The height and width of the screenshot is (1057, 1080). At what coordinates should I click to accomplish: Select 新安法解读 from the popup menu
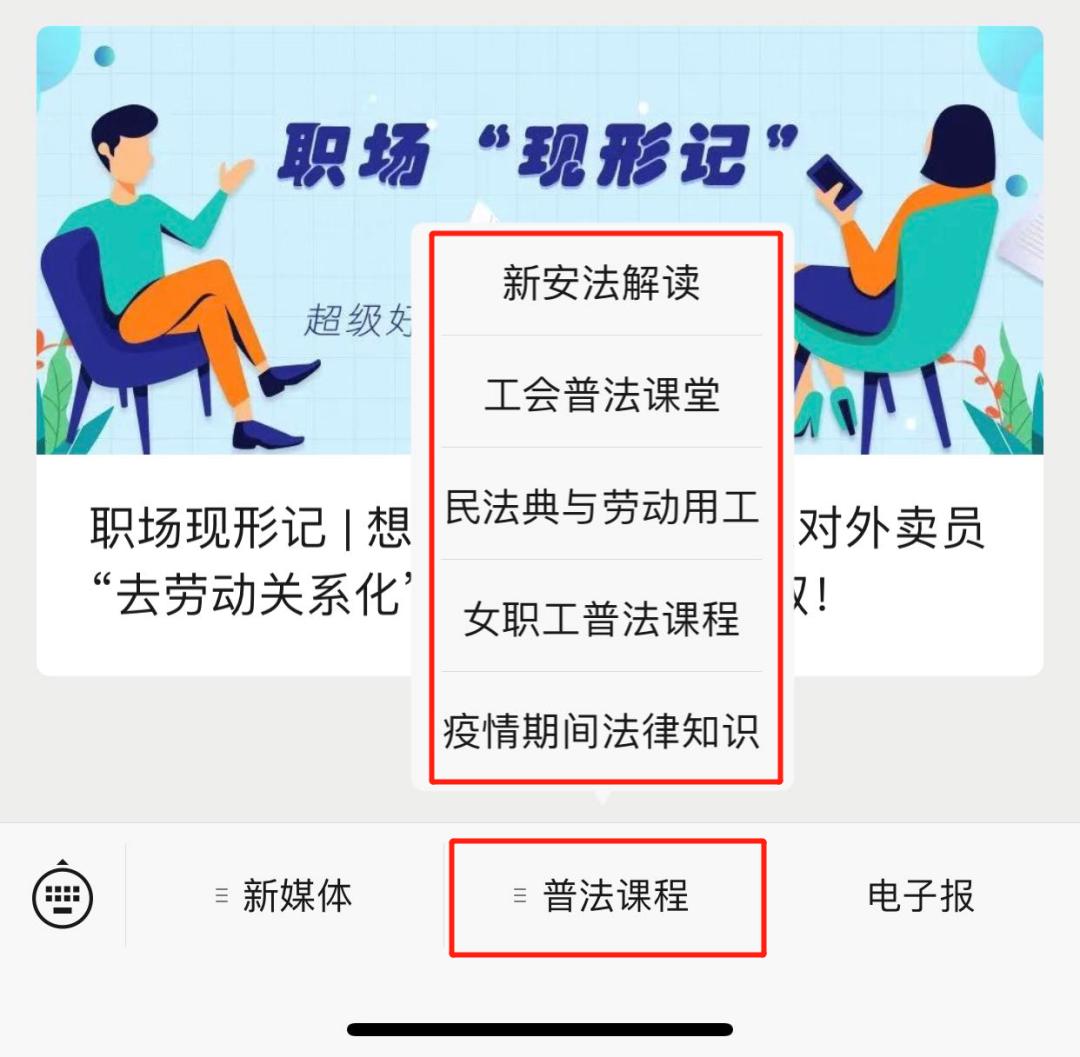tap(601, 284)
